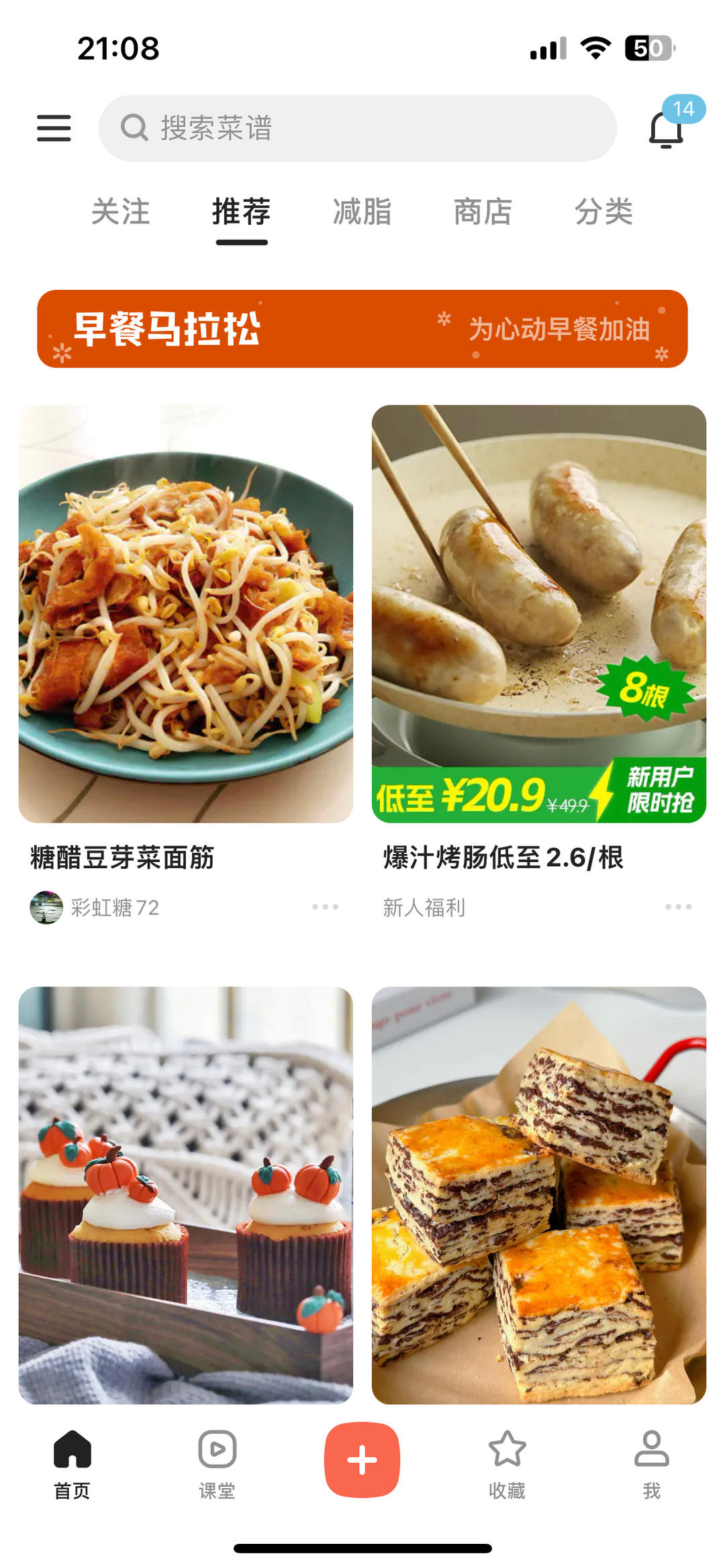Open the 商店 tab
The image size is (725, 1568).
point(483,212)
